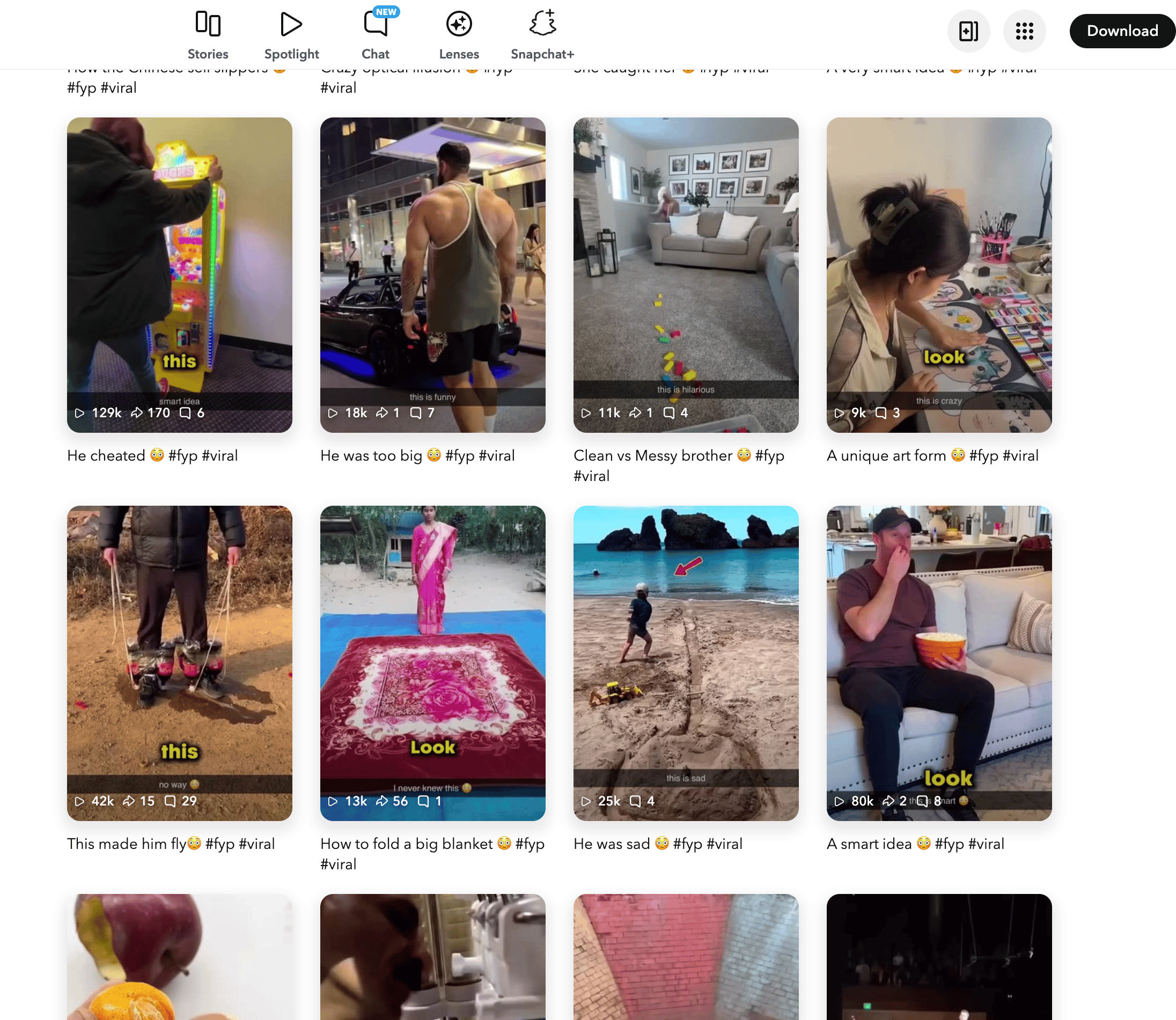Open the Chat tab

pyautogui.click(x=376, y=35)
